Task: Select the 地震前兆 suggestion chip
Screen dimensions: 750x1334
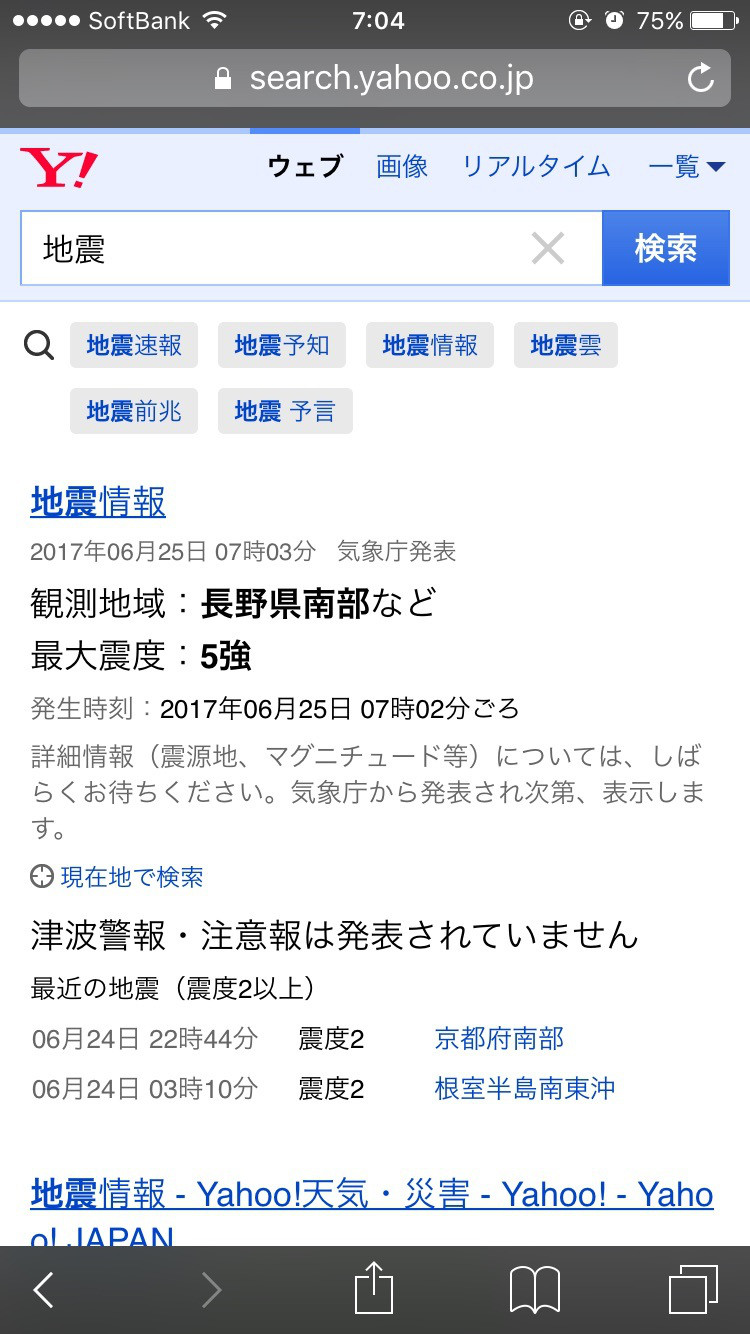Action: click(x=134, y=411)
